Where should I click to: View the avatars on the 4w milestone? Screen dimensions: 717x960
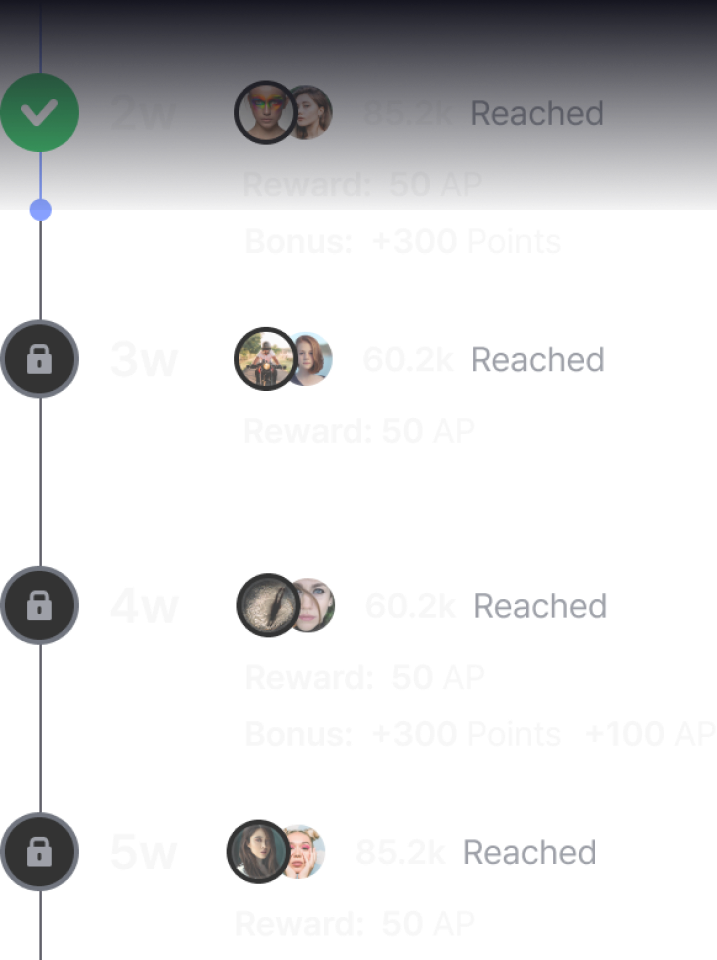[289, 605]
